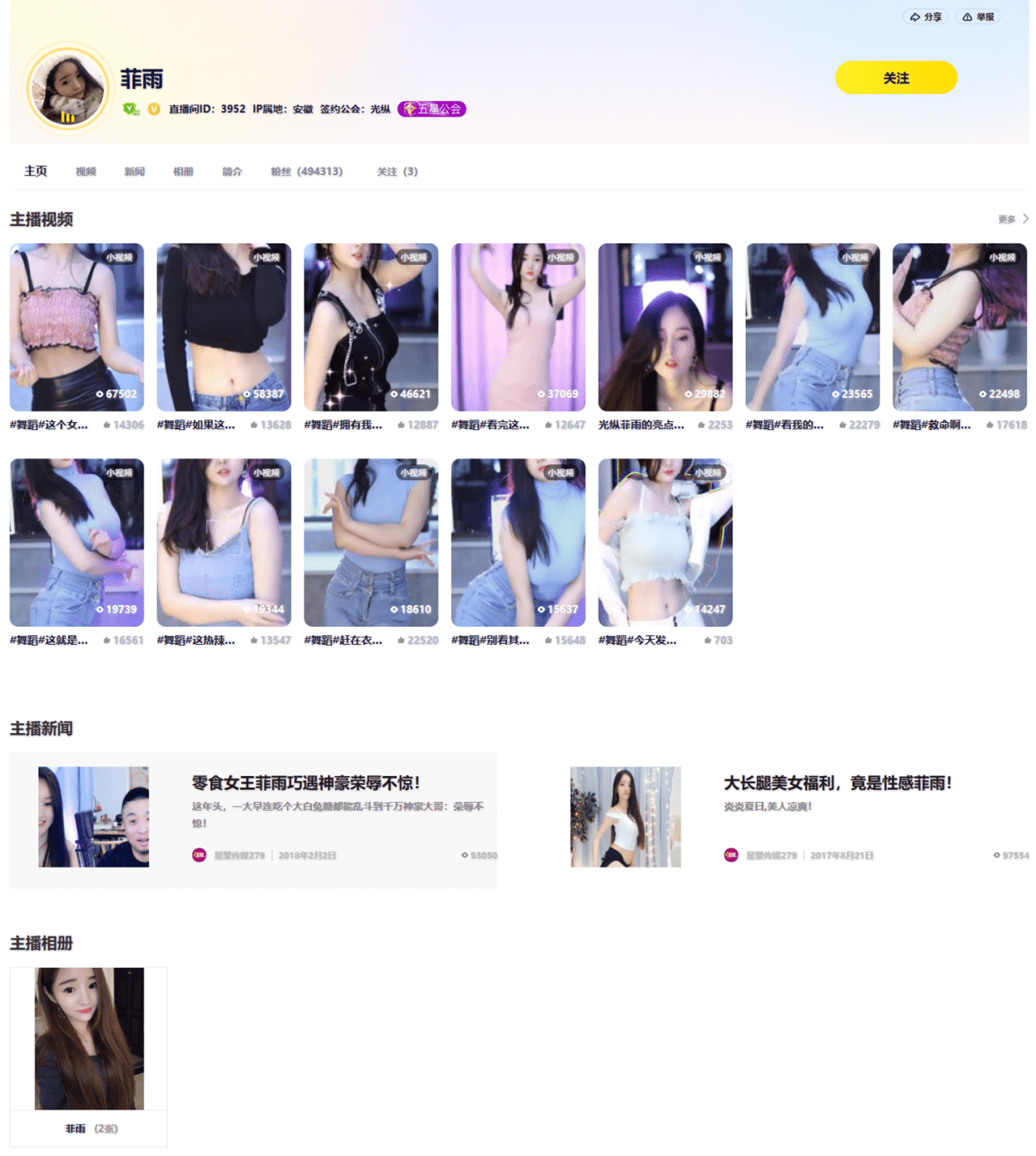Play the video #舞蹈#救命啊...
The image size is (1036, 1156).
click(959, 327)
